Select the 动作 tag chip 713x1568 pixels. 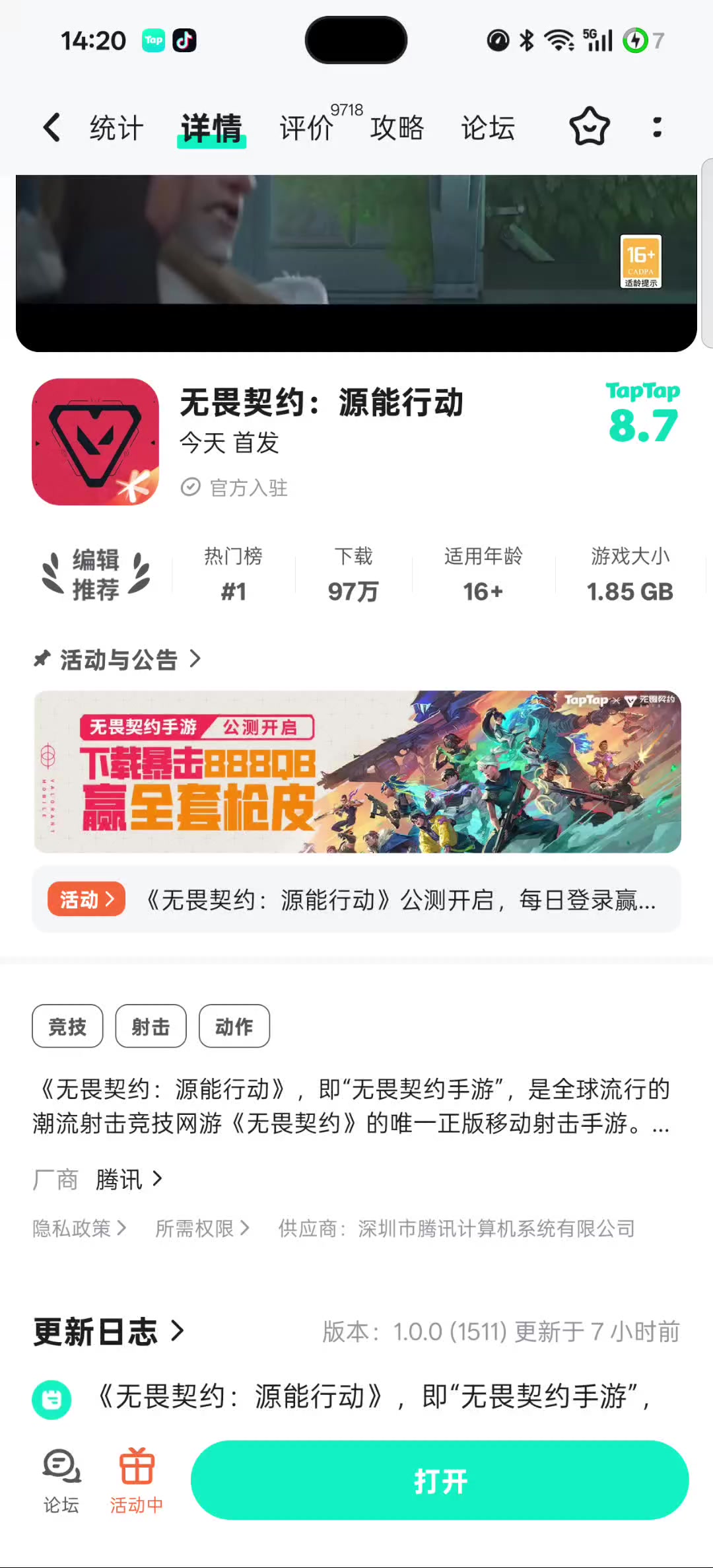(x=234, y=1026)
